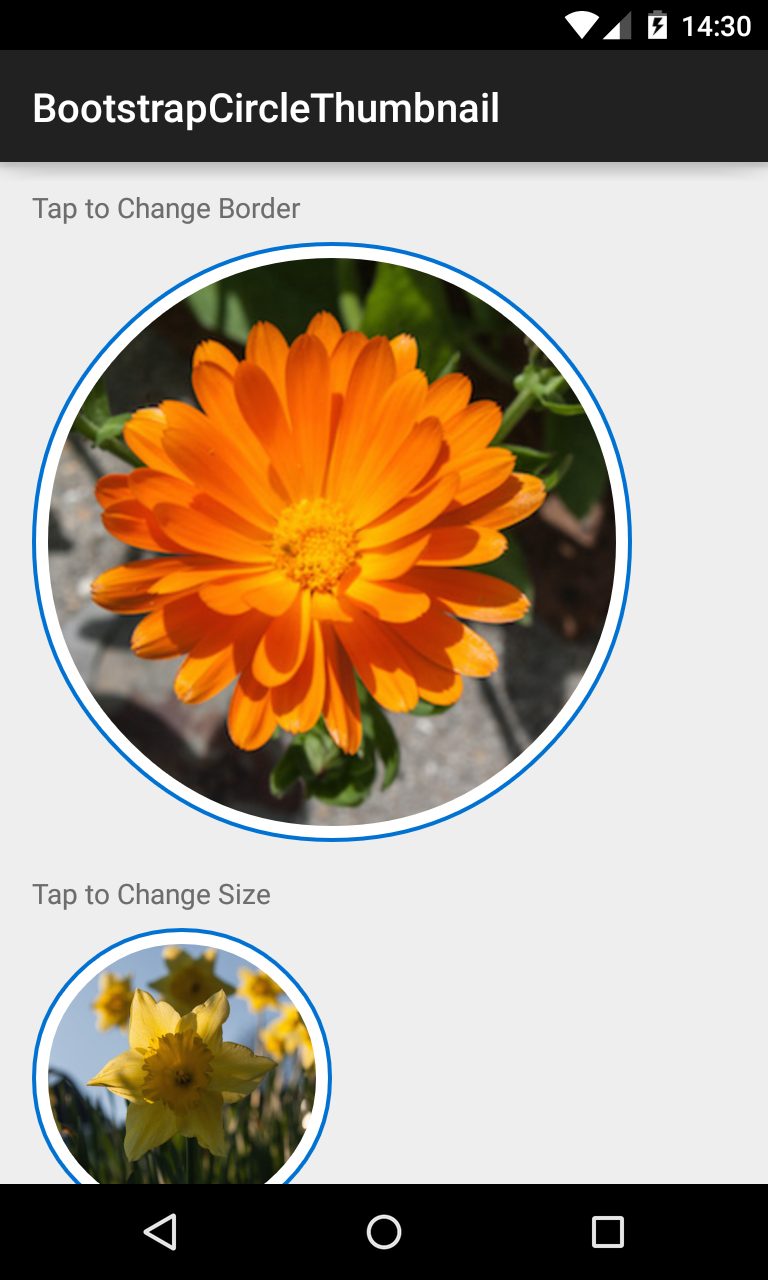768x1280 pixels.
Task: Open the recent apps view
Action: [607, 1232]
